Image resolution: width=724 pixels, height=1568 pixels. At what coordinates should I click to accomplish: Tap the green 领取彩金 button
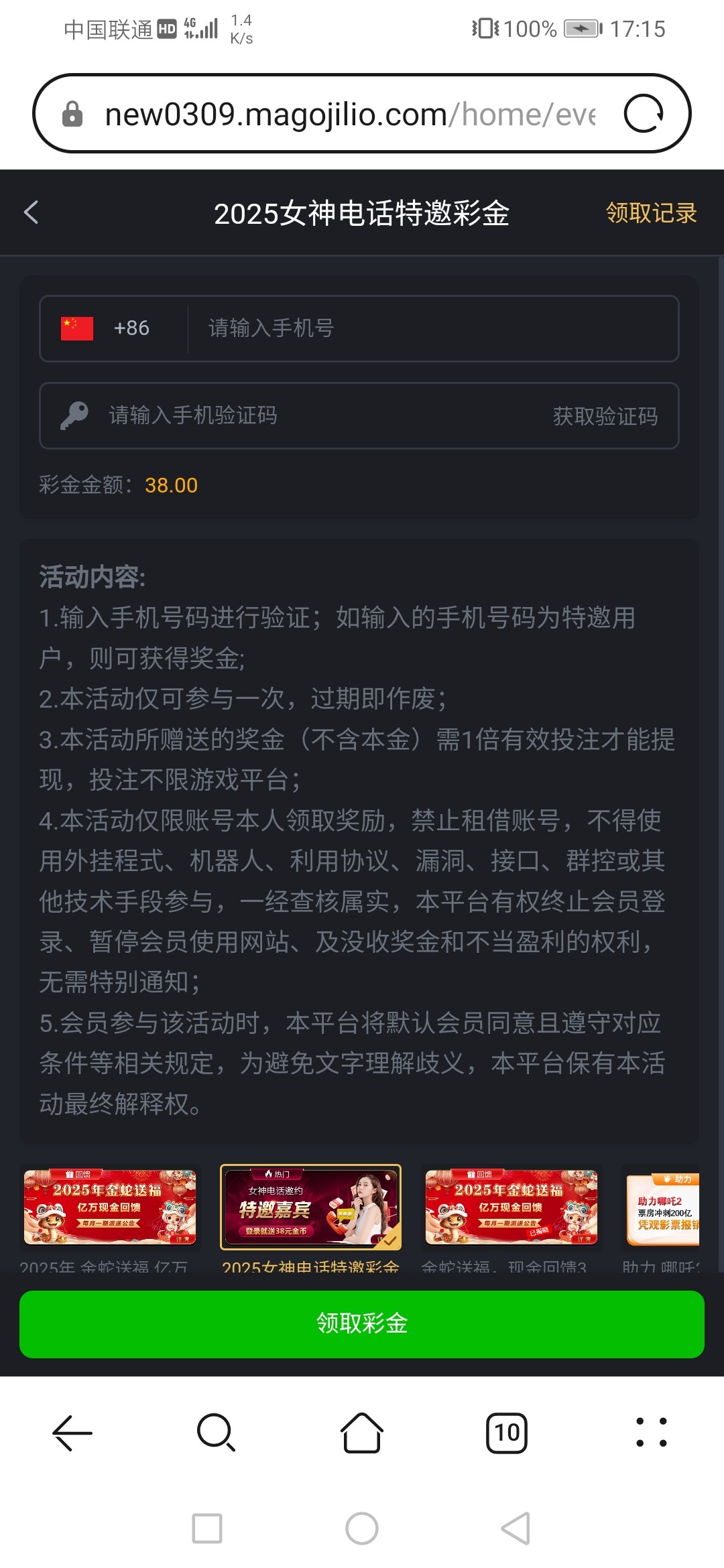362,1323
